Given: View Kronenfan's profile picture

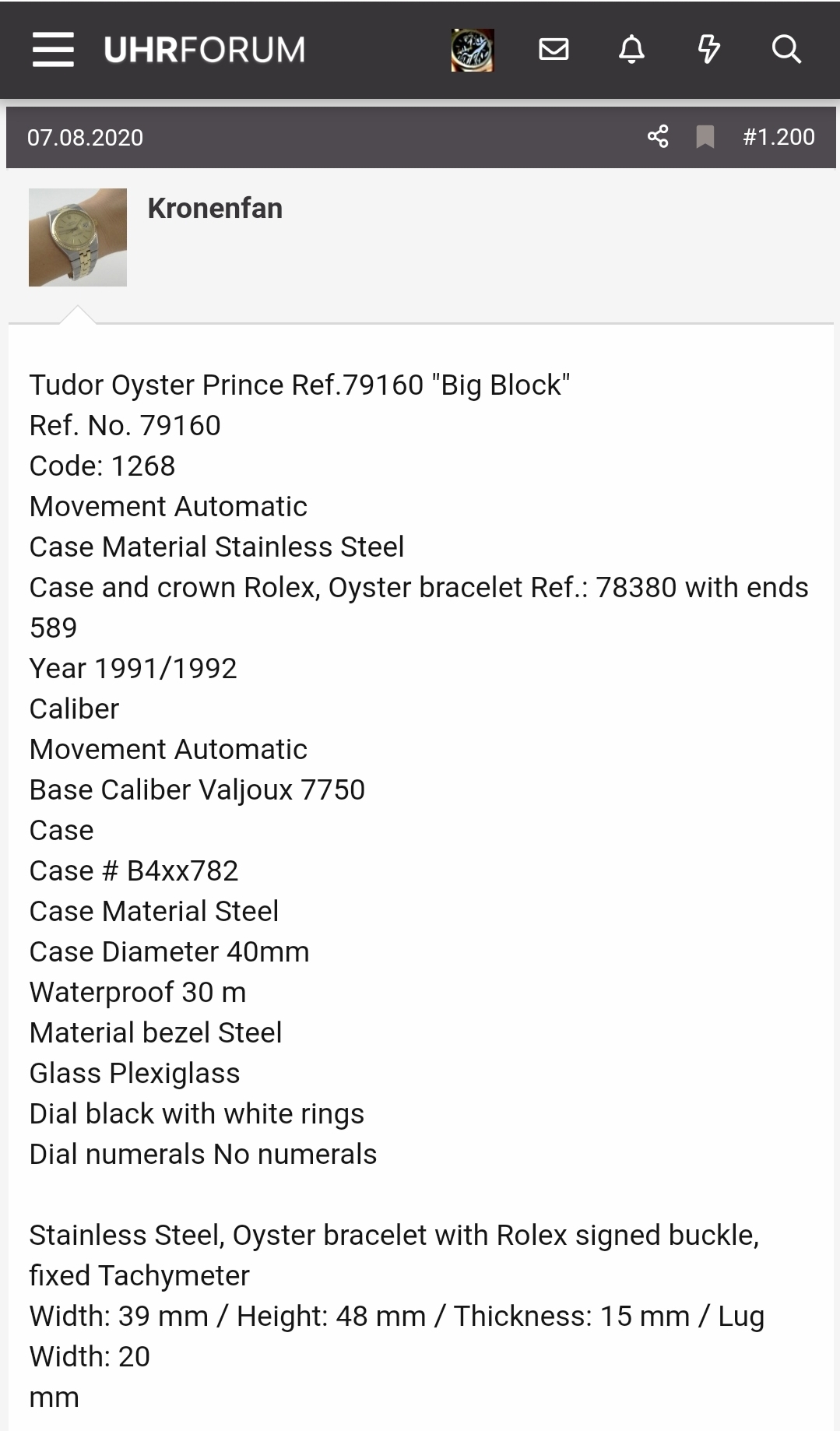Looking at the screenshot, I should pyautogui.click(x=78, y=237).
